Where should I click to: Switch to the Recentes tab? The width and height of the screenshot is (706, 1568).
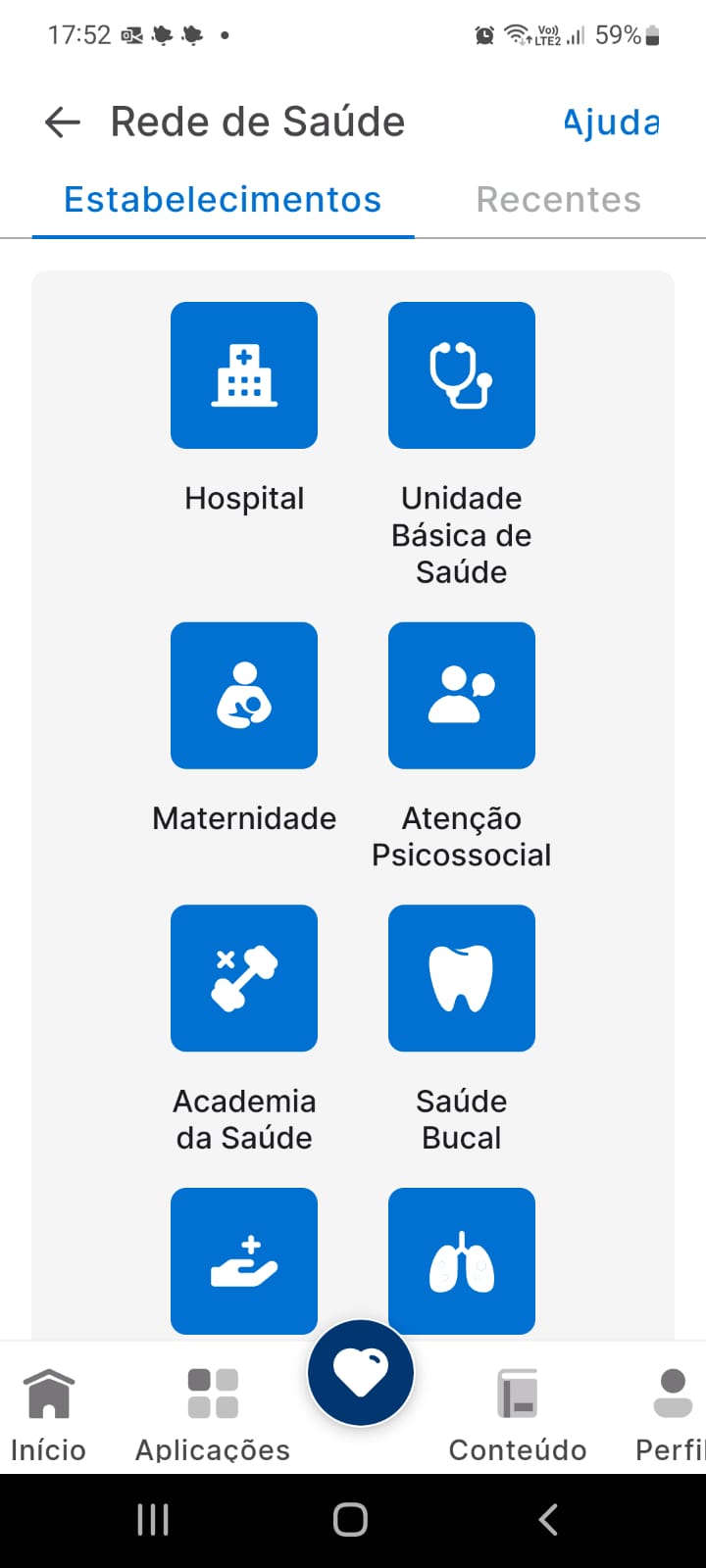pyautogui.click(x=558, y=199)
